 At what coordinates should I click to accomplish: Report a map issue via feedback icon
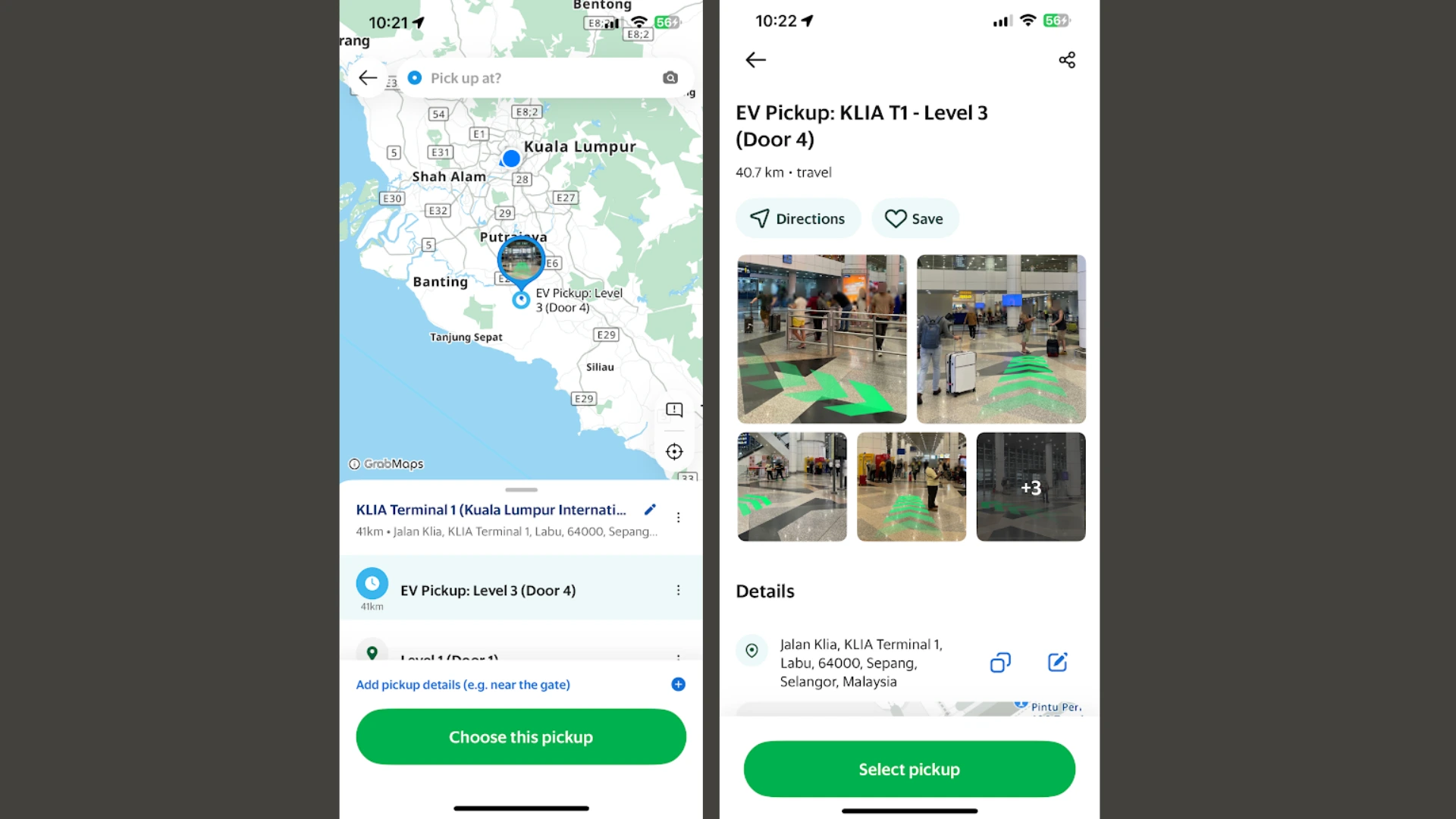pyautogui.click(x=674, y=410)
